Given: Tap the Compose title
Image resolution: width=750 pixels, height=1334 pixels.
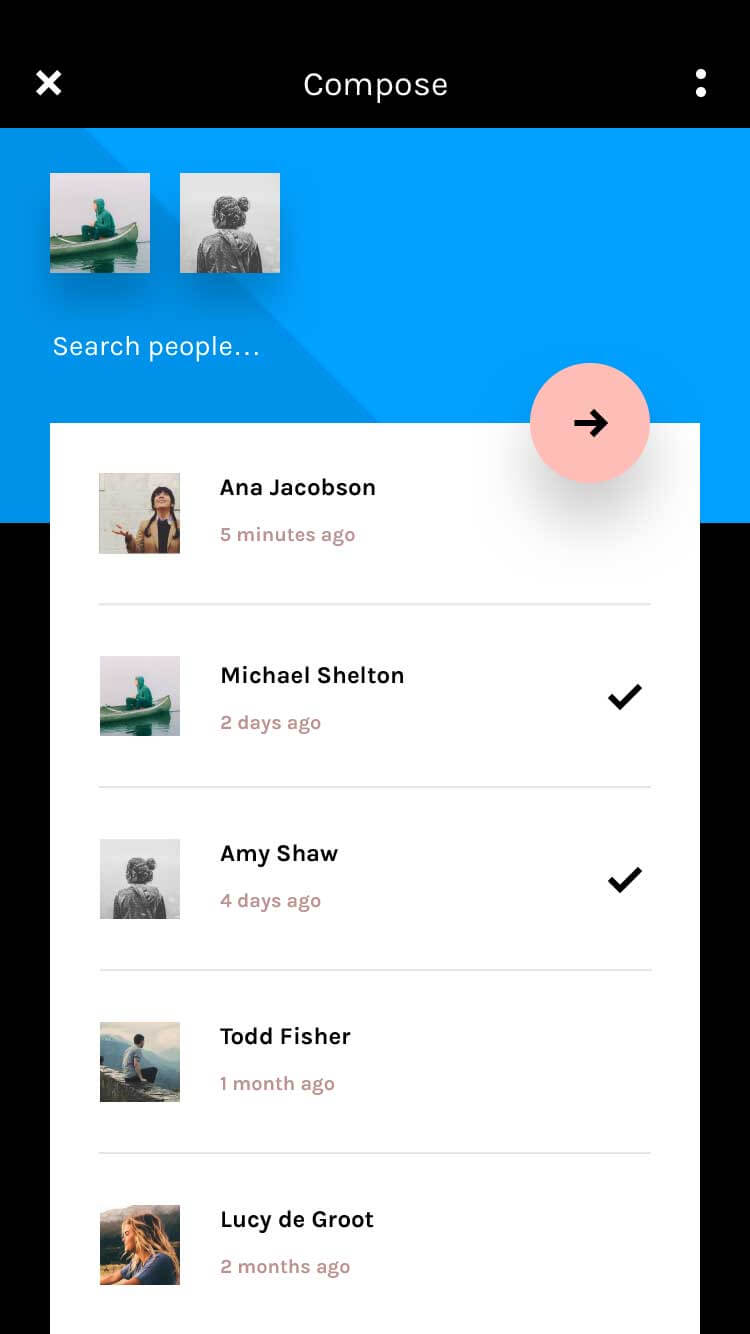Looking at the screenshot, I should coord(375,85).
